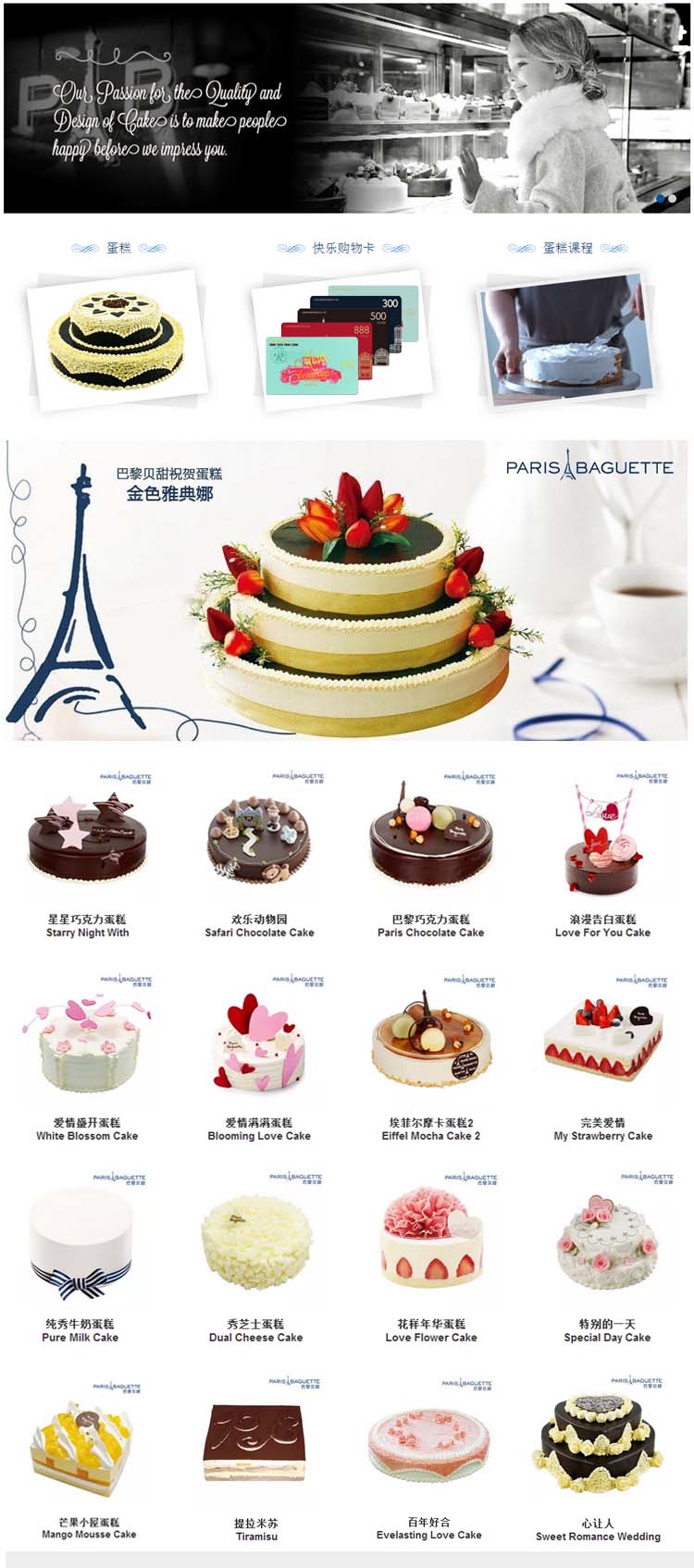Open Paris Chocolate Cake product

[x=430, y=844]
